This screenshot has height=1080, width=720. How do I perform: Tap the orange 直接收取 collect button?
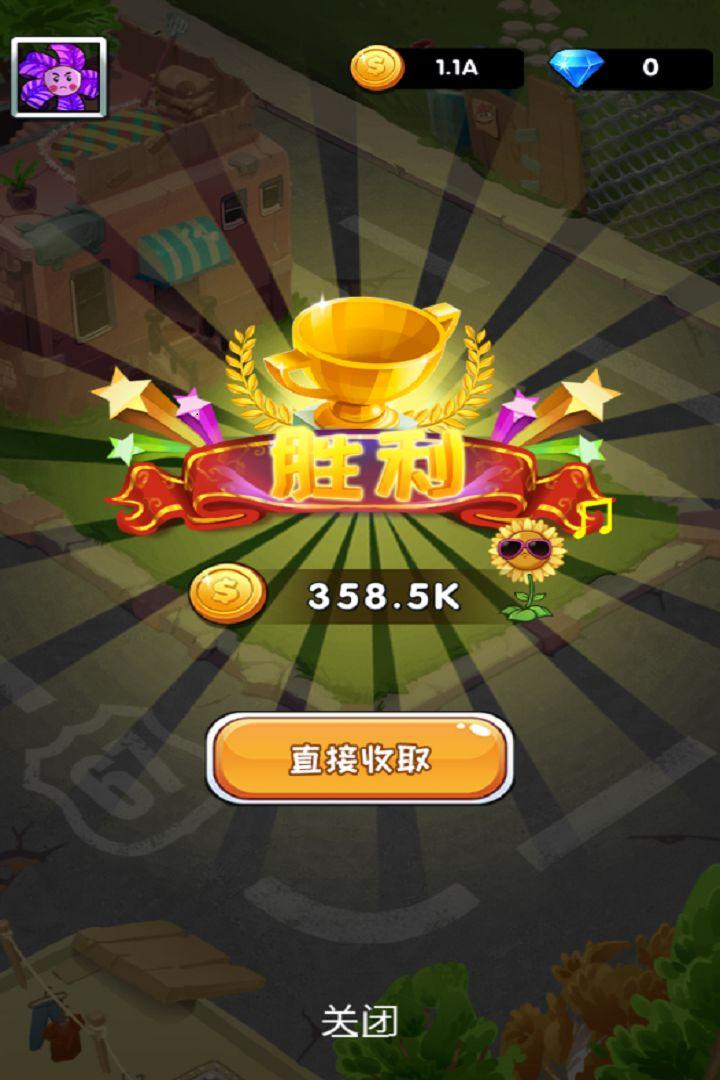pos(360,759)
